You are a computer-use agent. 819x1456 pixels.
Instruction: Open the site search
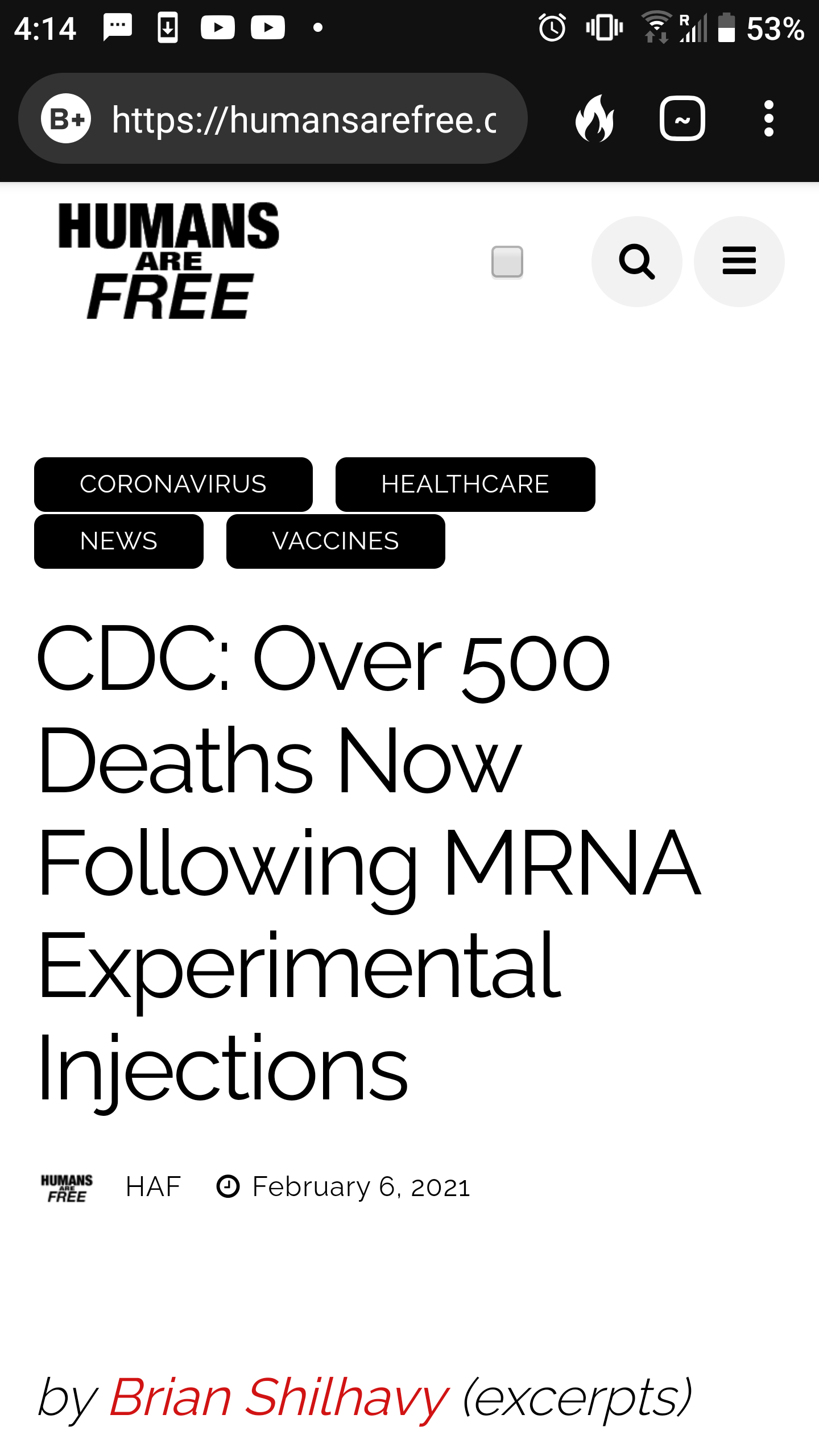pos(636,262)
